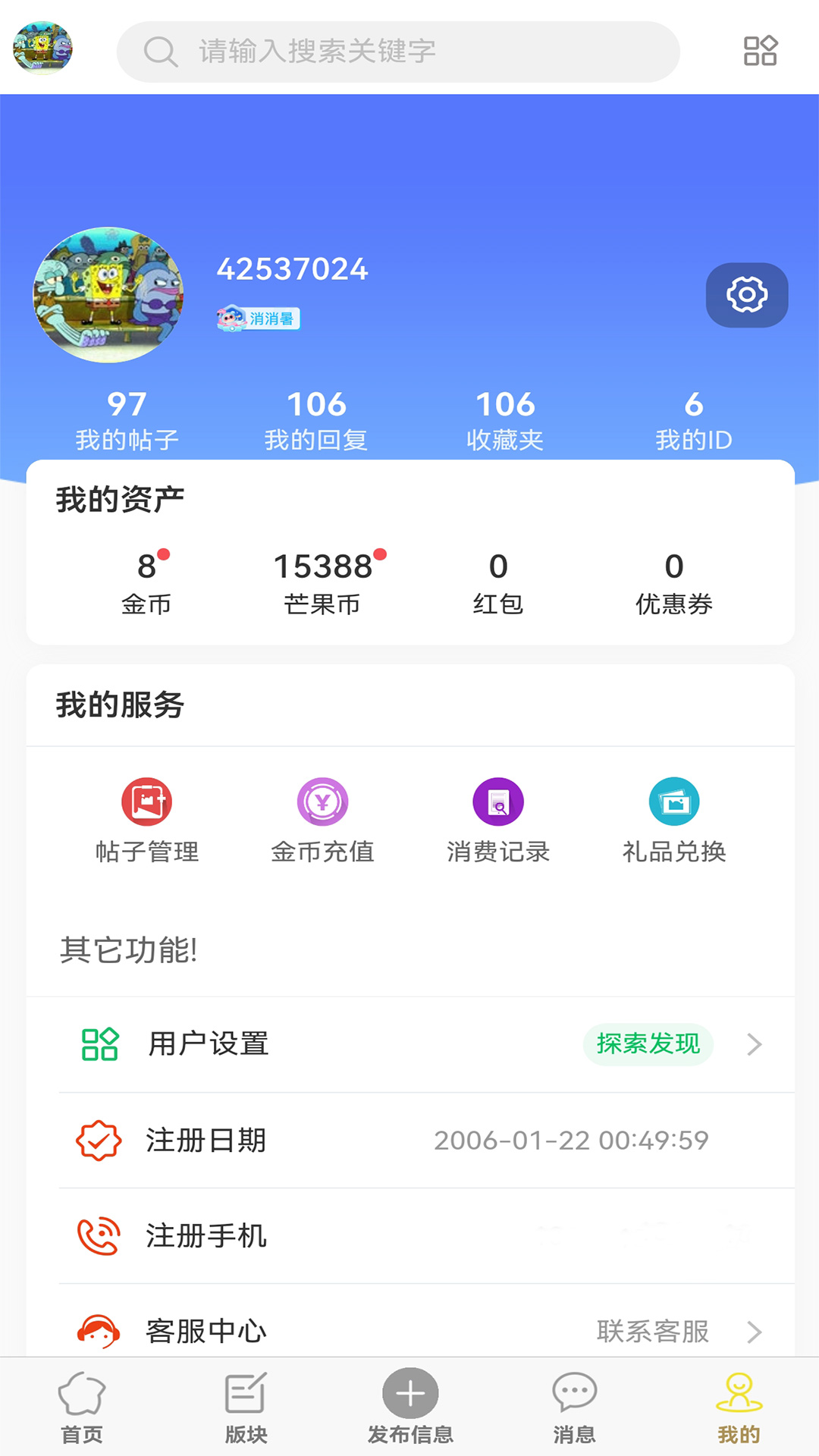Open the settings gear on profile banner
819x1456 pixels.
pyautogui.click(x=747, y=295)
